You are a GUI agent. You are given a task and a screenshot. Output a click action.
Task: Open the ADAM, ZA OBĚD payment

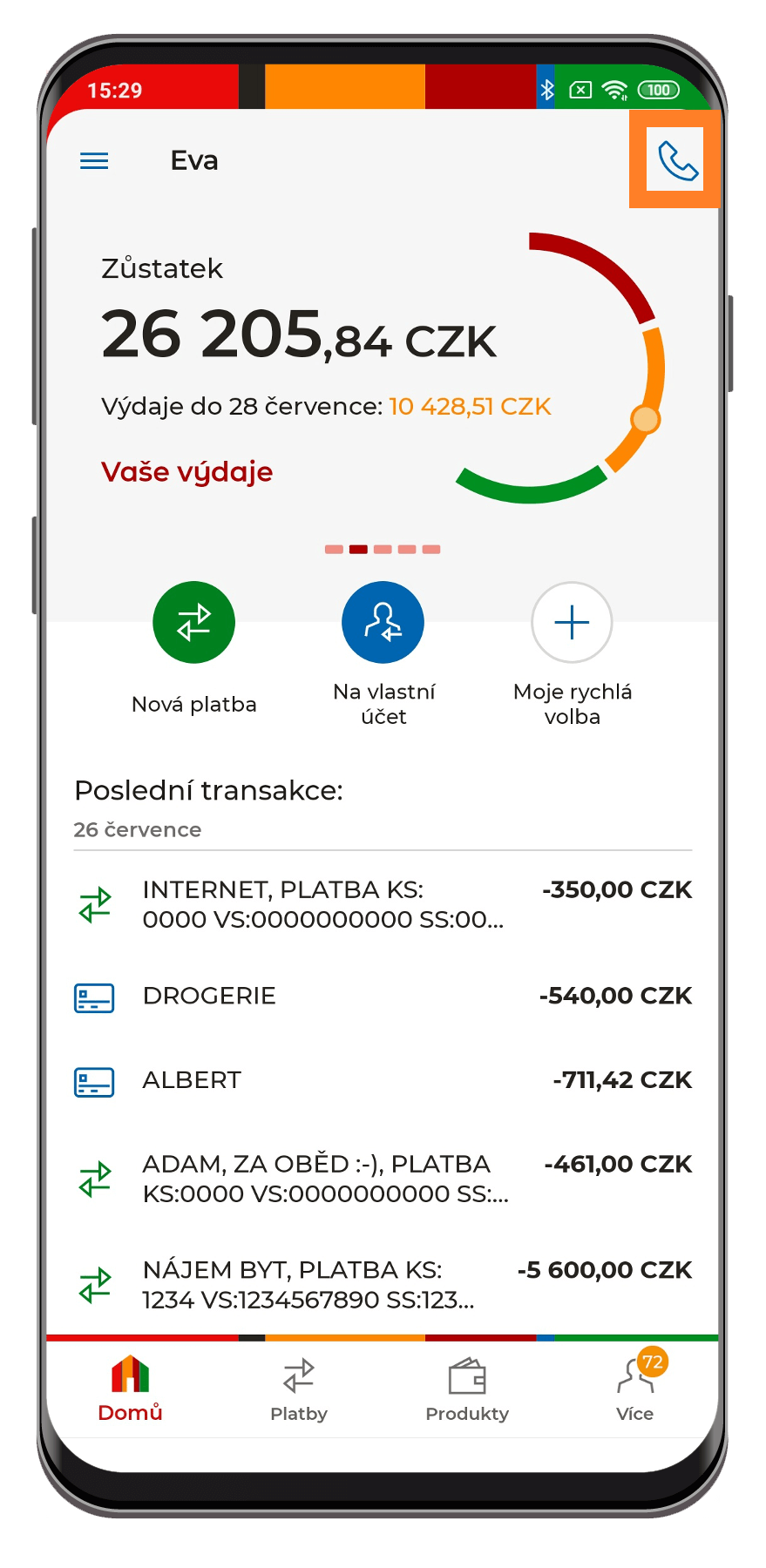[x=383, y=1179]
